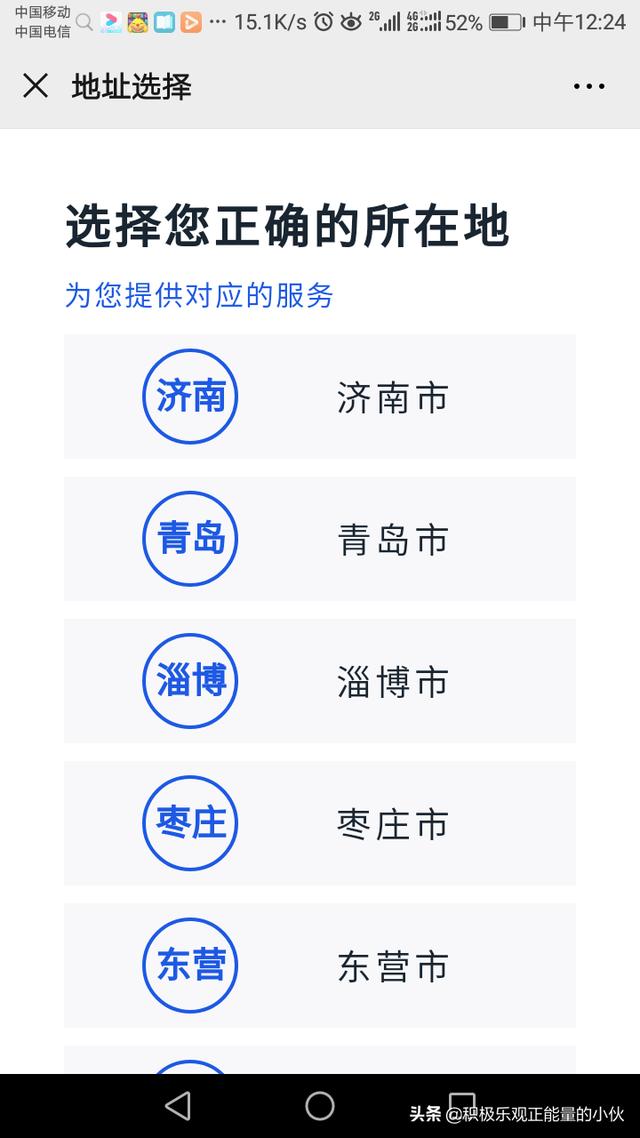Open the three-dot overflow menu

[x=588, y=86]
